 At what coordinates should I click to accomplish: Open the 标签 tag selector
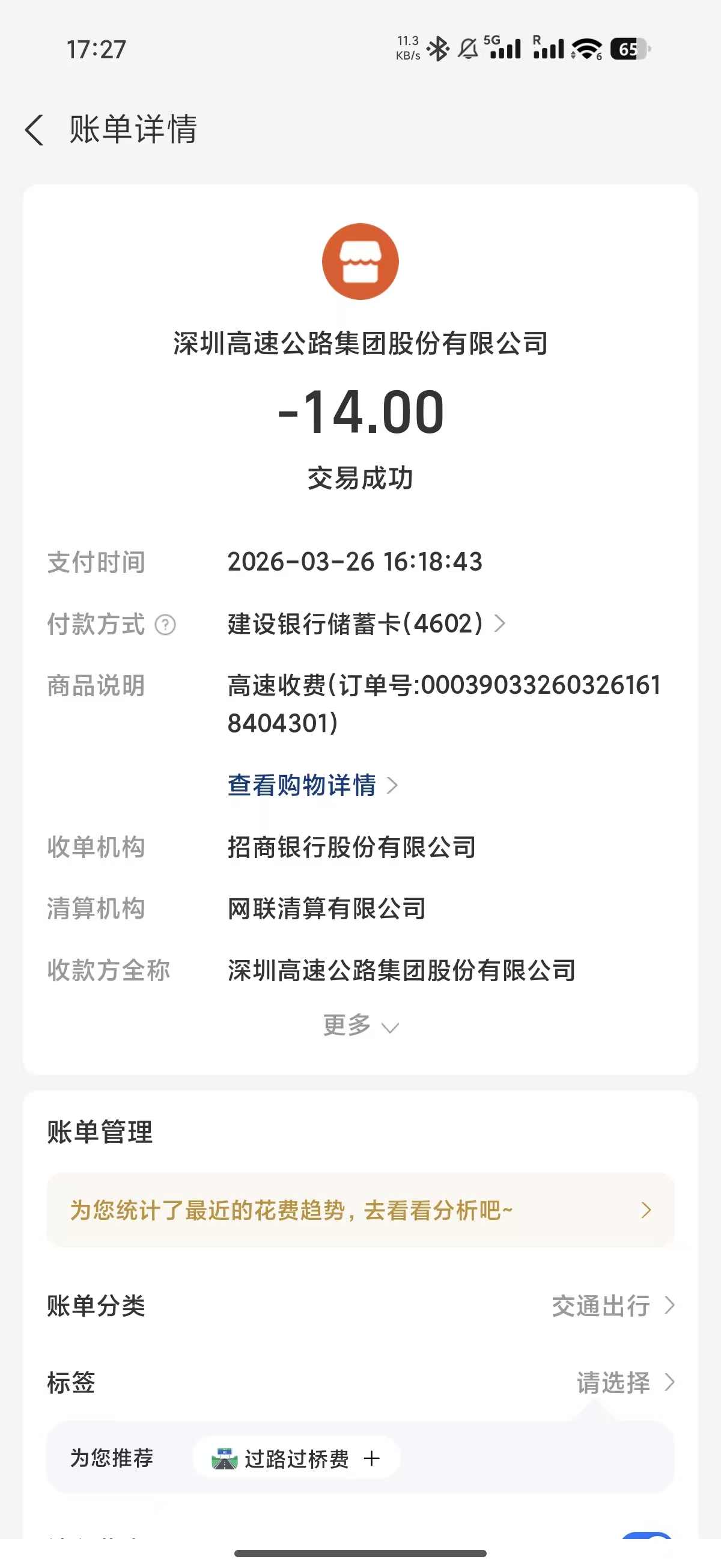pyautogui.click(x=625, y=1382)
